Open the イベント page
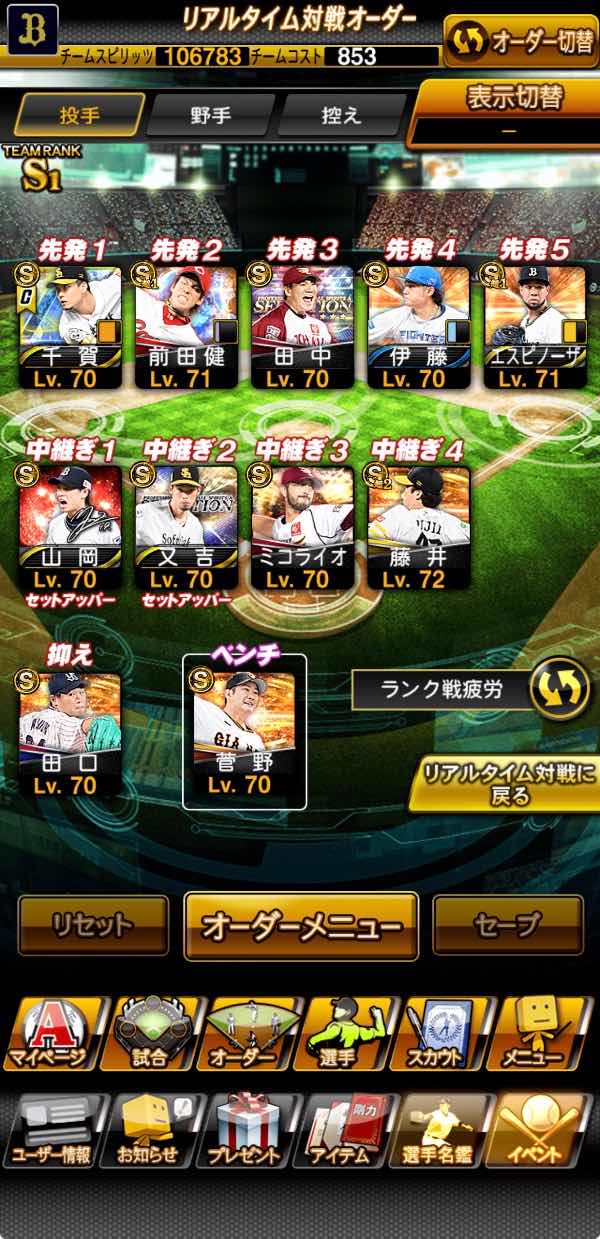The image size is (600, 1239). [x=540, y=1131]
